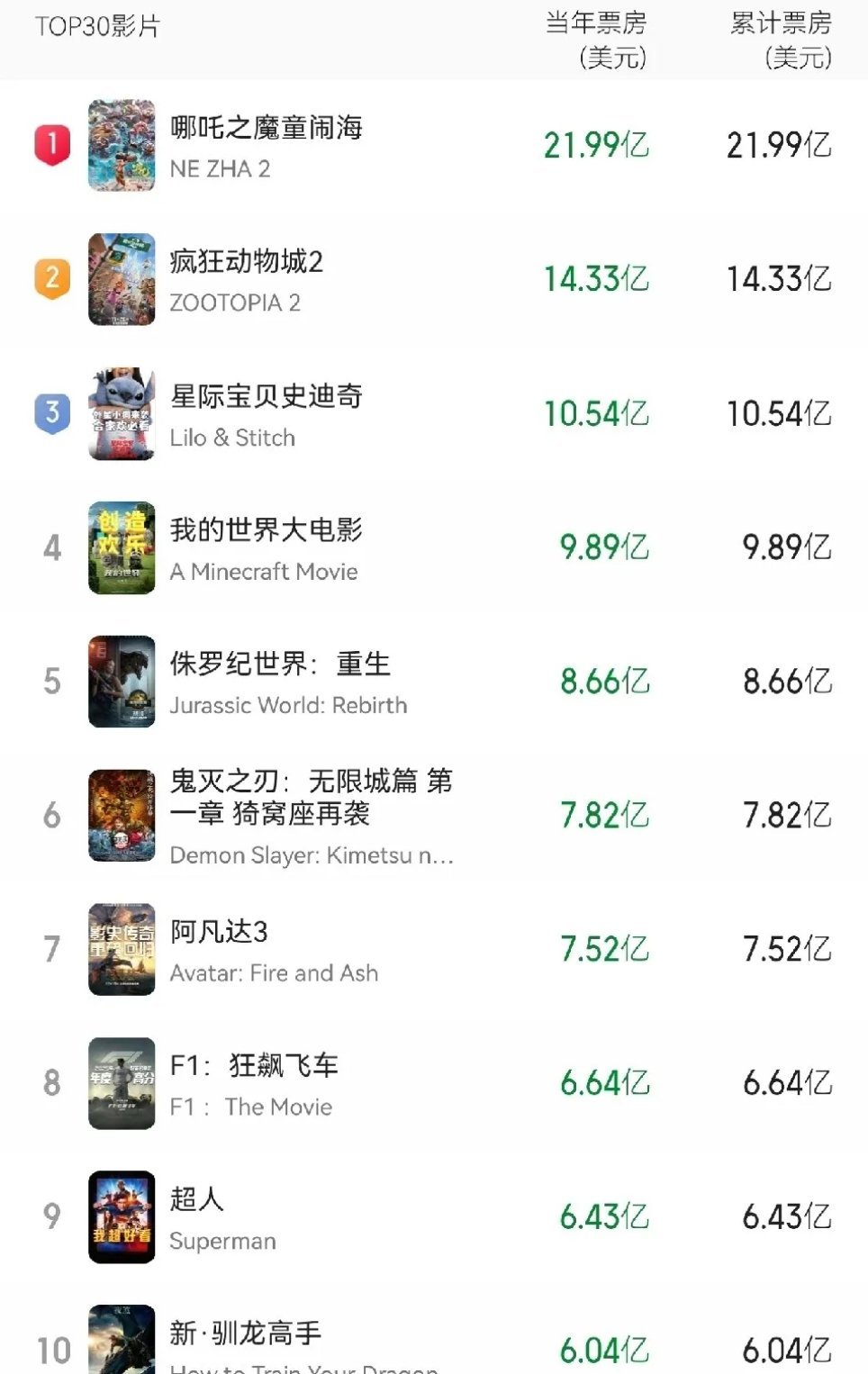
Task: Select the 哪吒之魔童闹海 title link
Action: tap(266, 129)
